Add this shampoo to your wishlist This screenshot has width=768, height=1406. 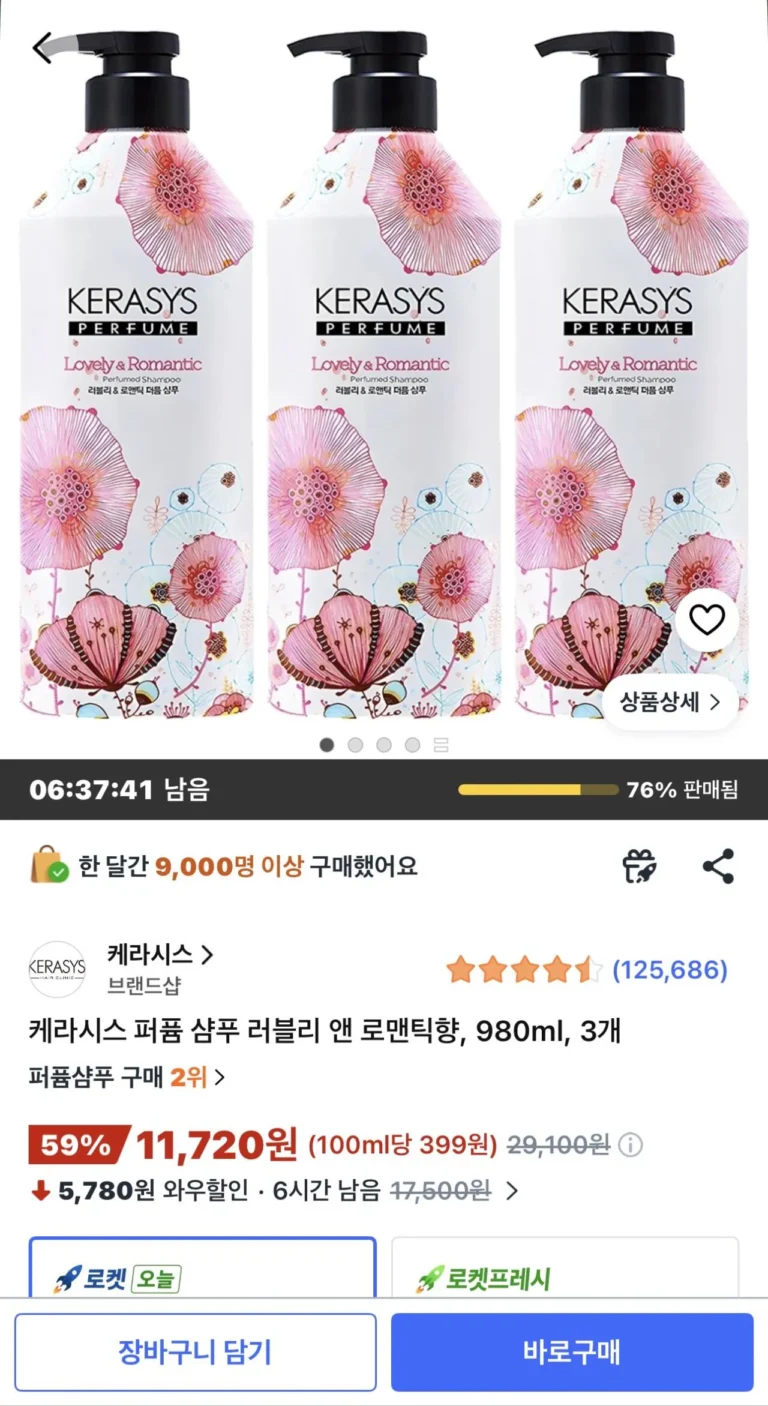707,621
